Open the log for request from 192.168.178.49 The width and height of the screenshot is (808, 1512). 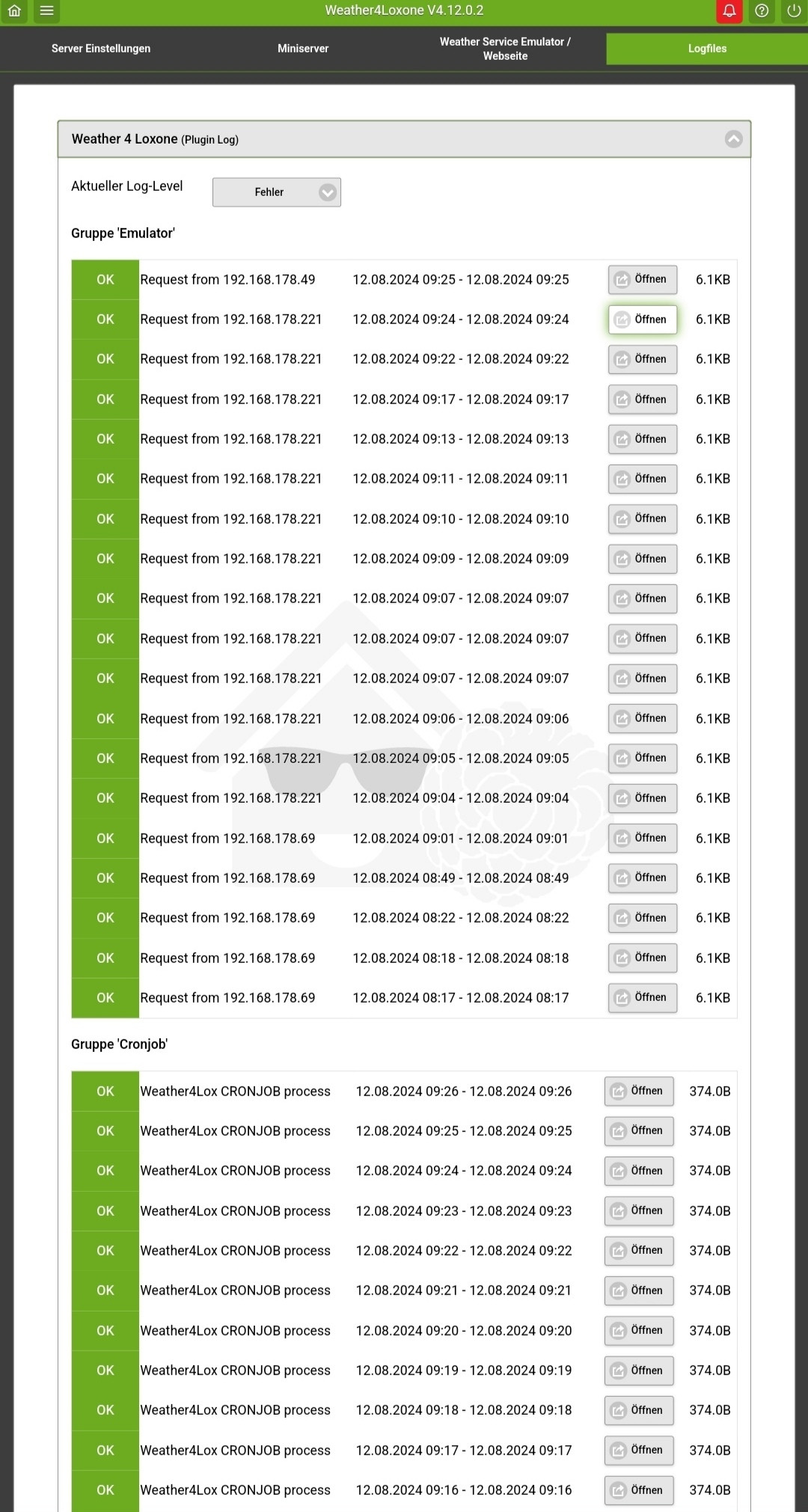click(x=642, y=280)
